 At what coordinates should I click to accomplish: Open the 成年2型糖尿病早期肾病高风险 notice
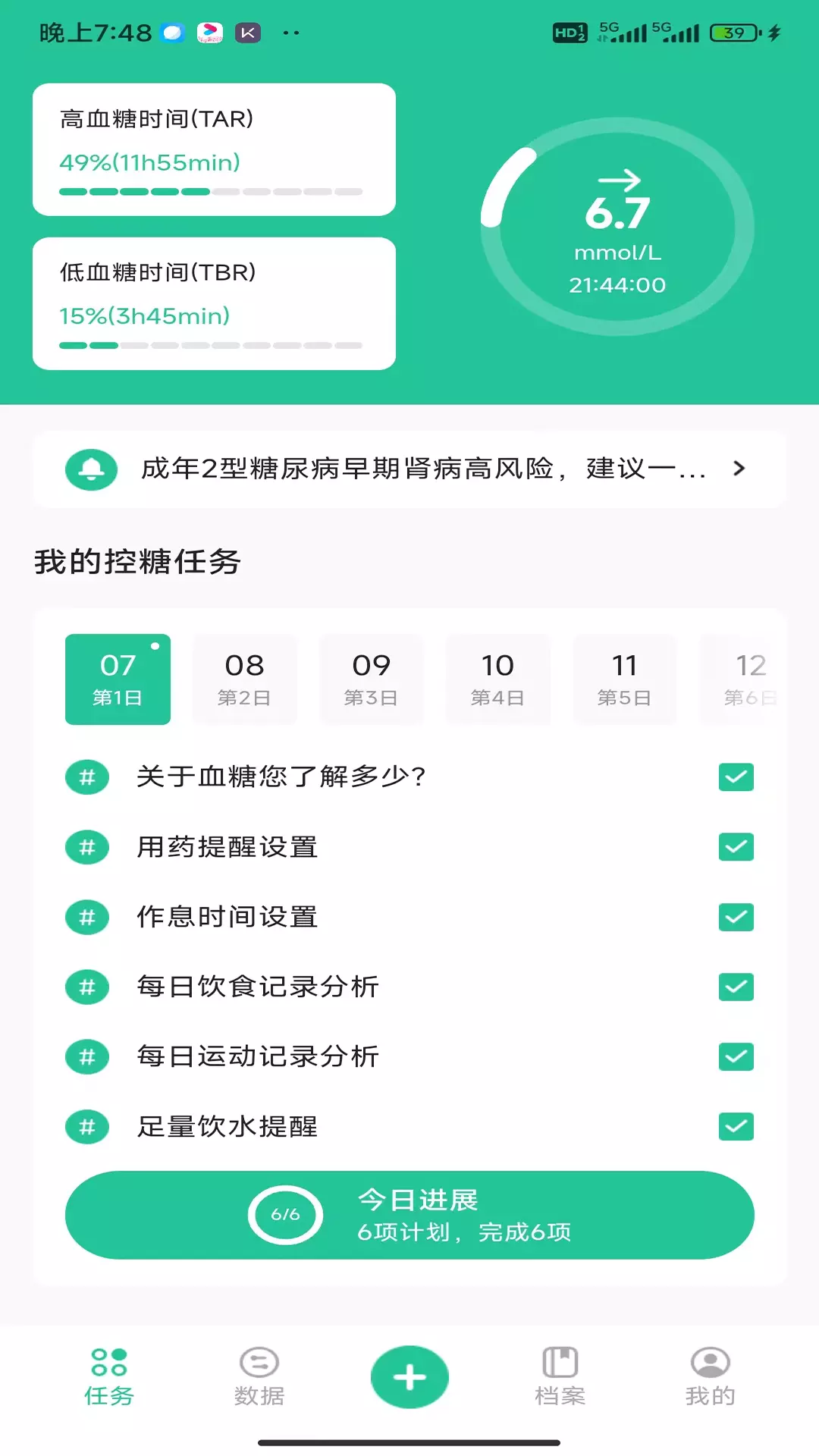(409, 469)
